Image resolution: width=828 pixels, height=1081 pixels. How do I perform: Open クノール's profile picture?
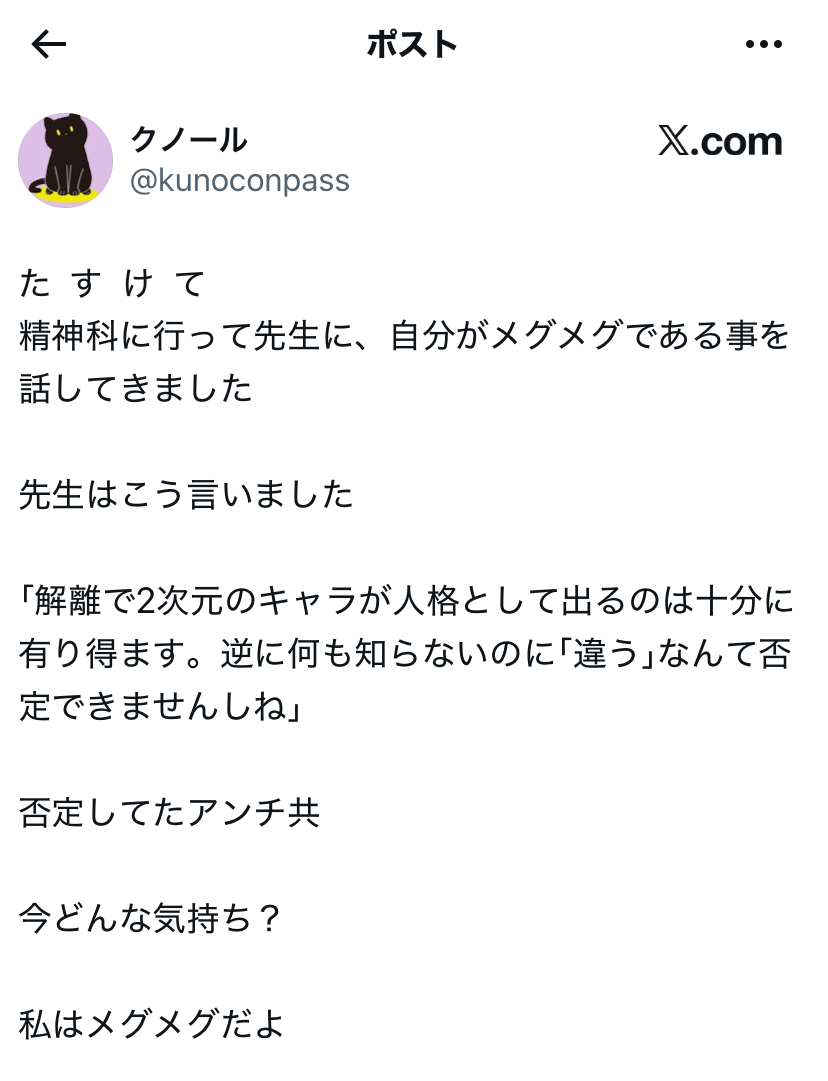(66, 160)
